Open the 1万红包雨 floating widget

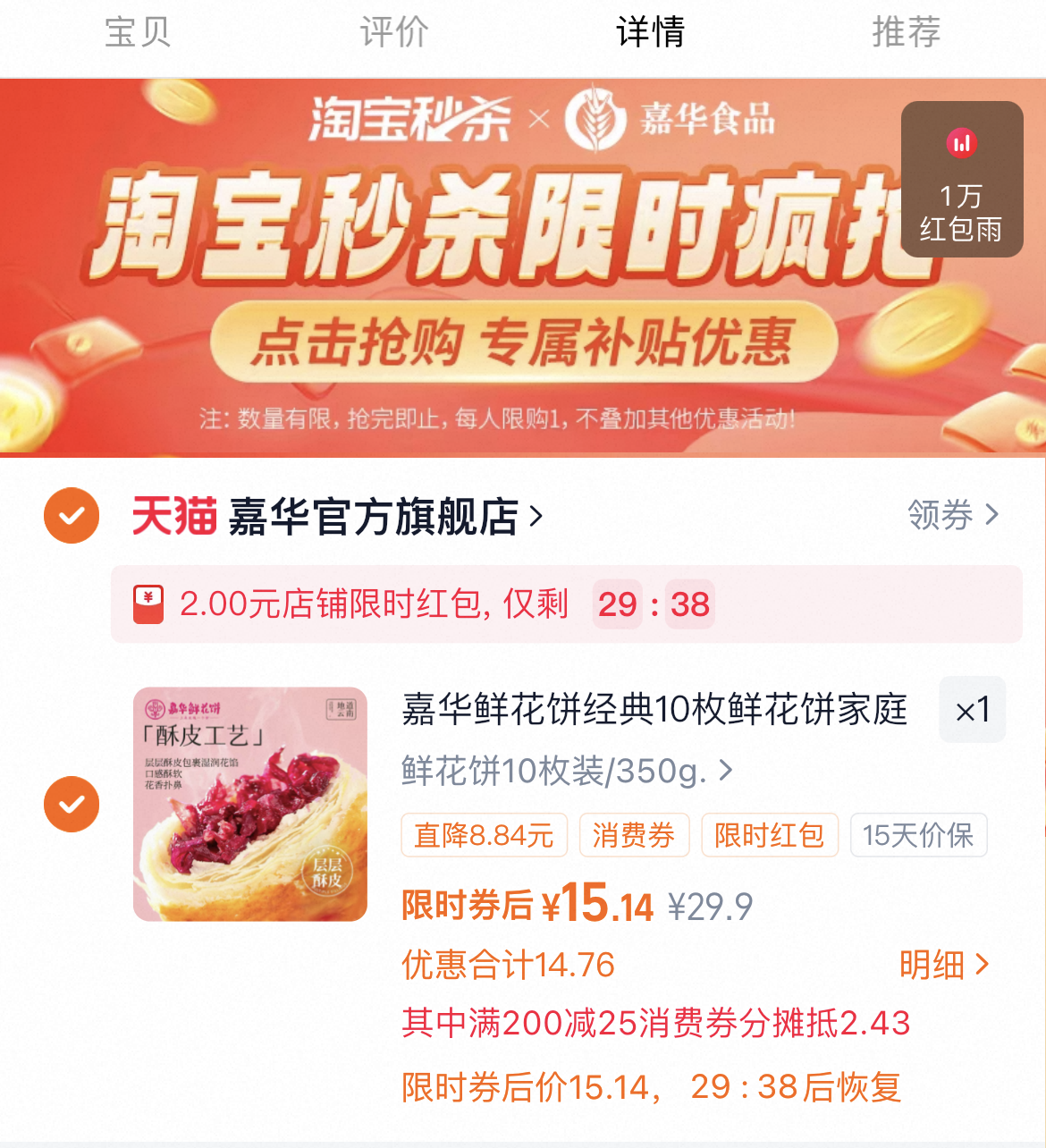tap(961, 180)
